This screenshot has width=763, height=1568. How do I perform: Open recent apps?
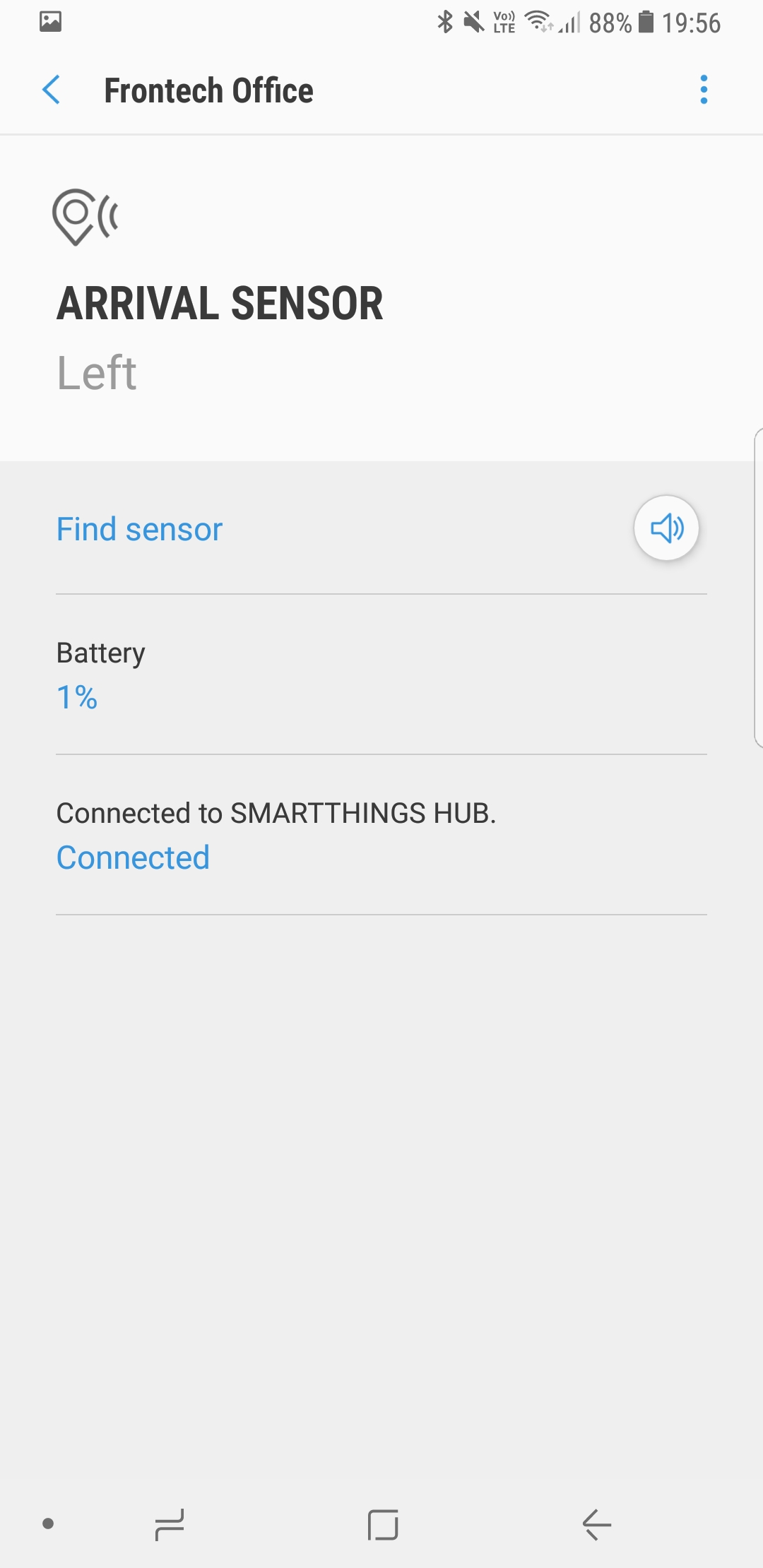click(170, 1524)
